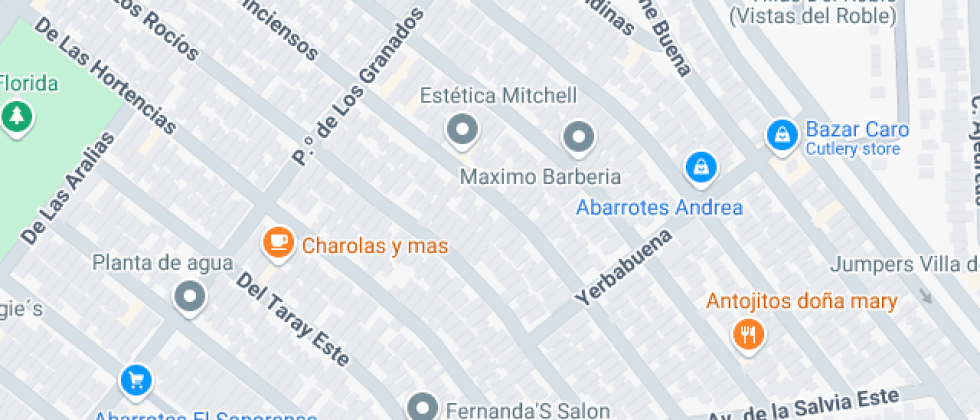The height and width of the screenshot is (420, 980).
Task: Tap the Fernanda'S Salon pin
Action: (423, 407)
